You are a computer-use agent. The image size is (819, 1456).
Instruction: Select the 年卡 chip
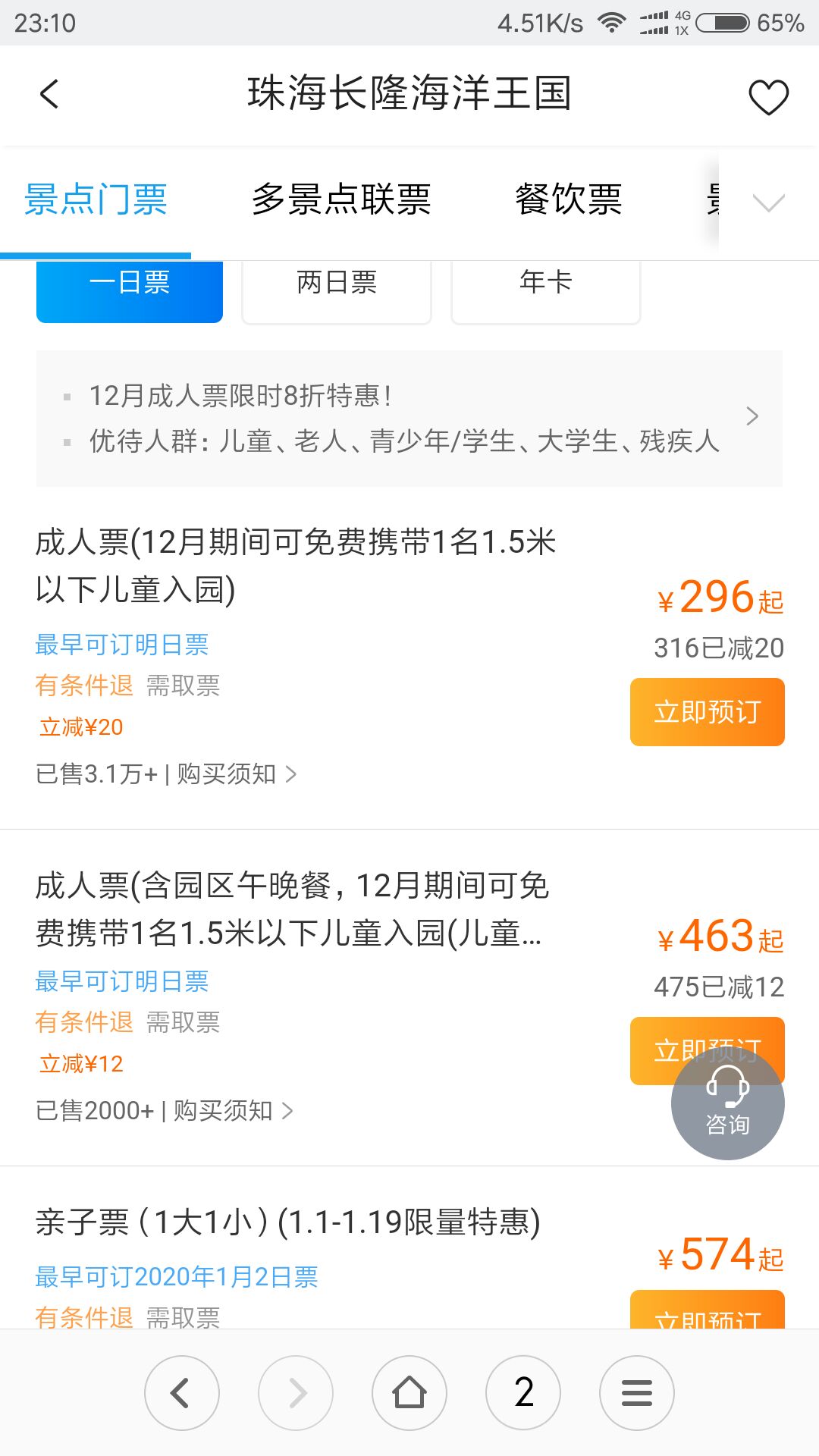click(x=545, y=289)
